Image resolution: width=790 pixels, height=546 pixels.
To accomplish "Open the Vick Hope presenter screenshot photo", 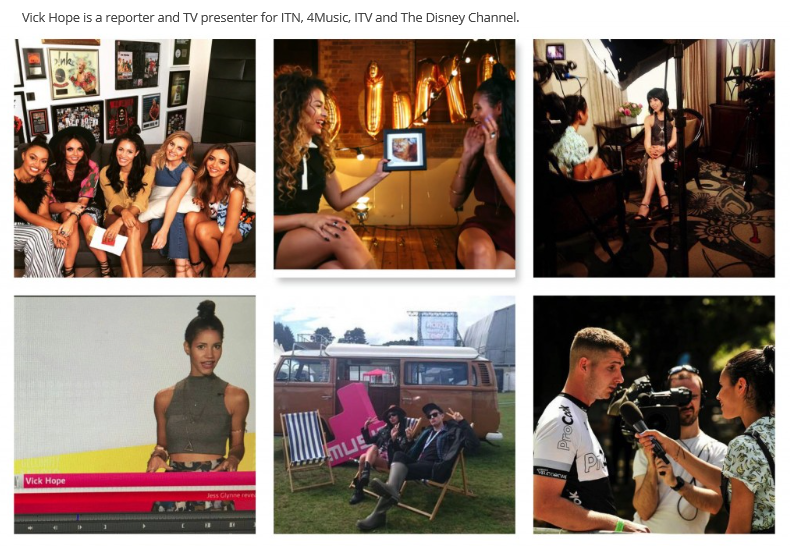I will [x=135, y=414].
